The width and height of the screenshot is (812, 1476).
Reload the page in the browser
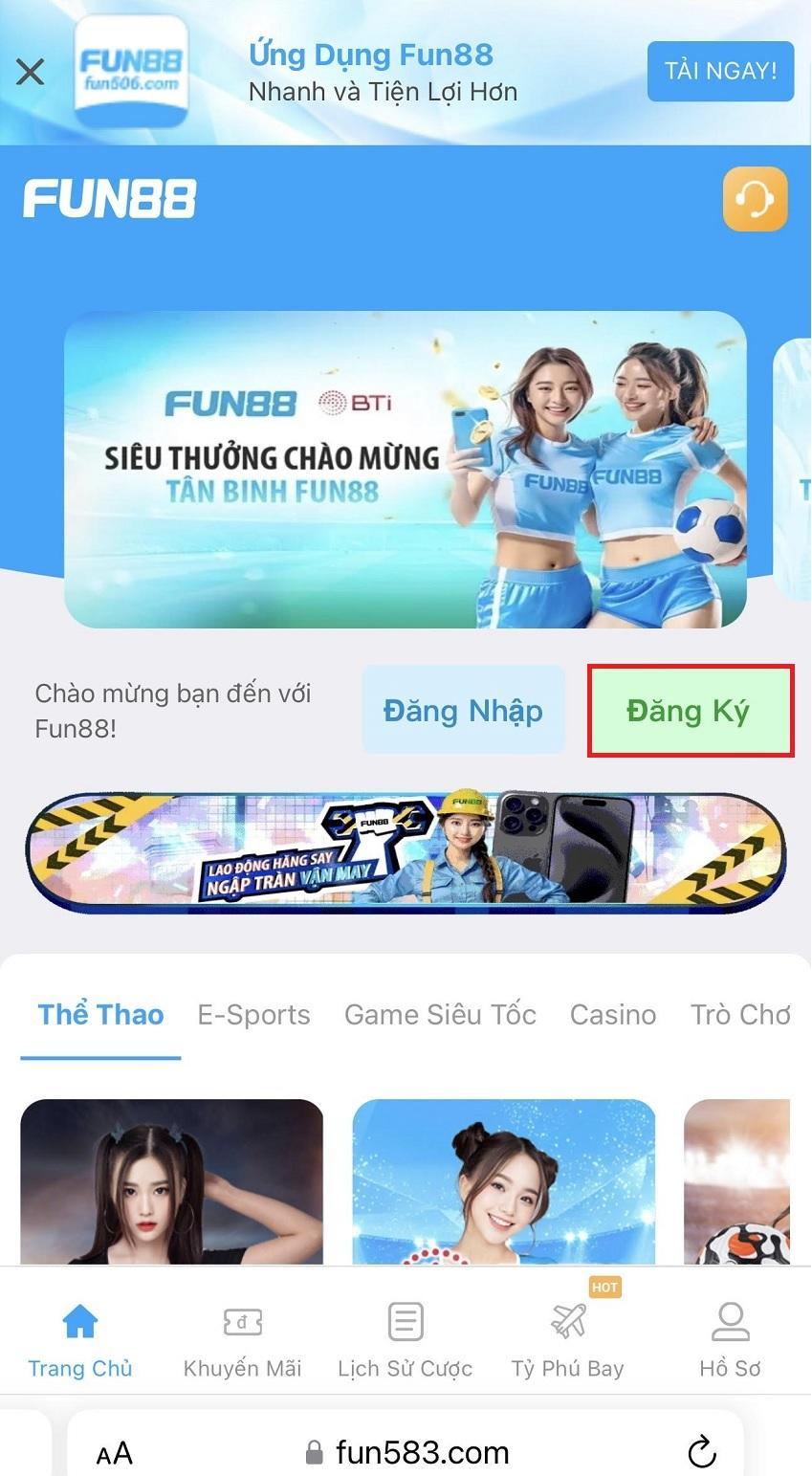point(702,1452)
